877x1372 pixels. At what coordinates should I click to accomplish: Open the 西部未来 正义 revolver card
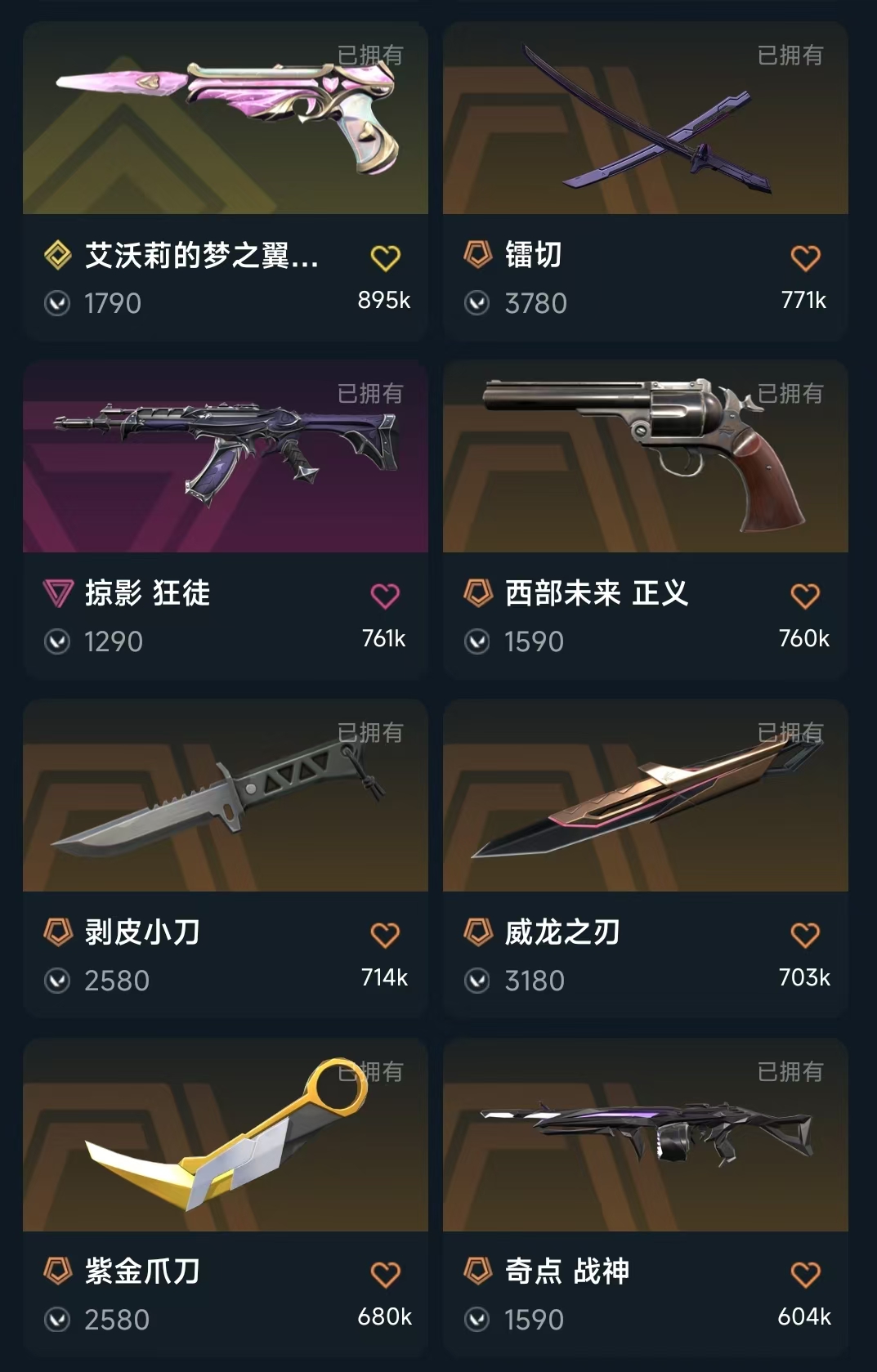(646, 520)
